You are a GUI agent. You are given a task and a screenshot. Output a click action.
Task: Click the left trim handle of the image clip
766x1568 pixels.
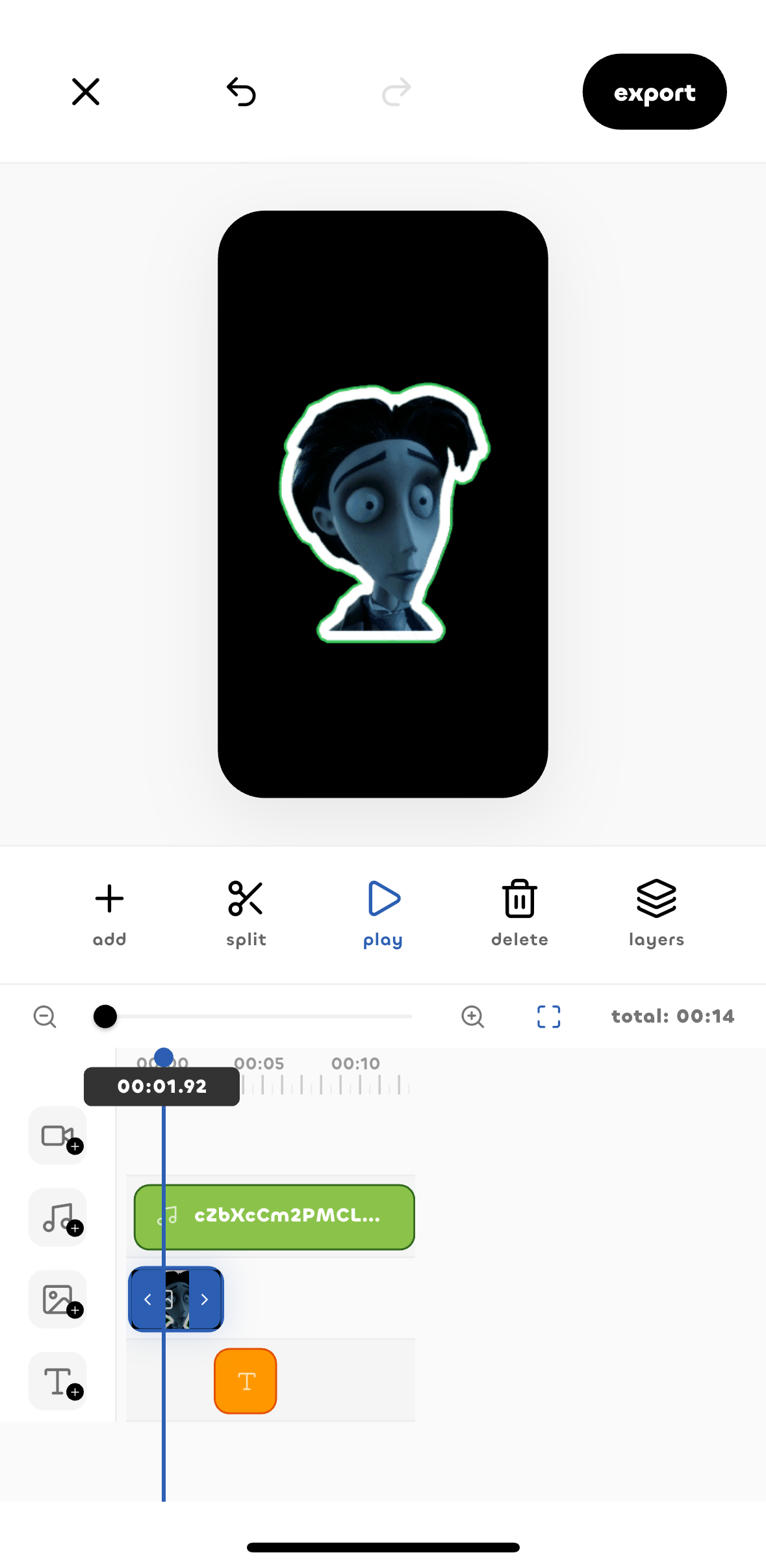coord(147,1300)
